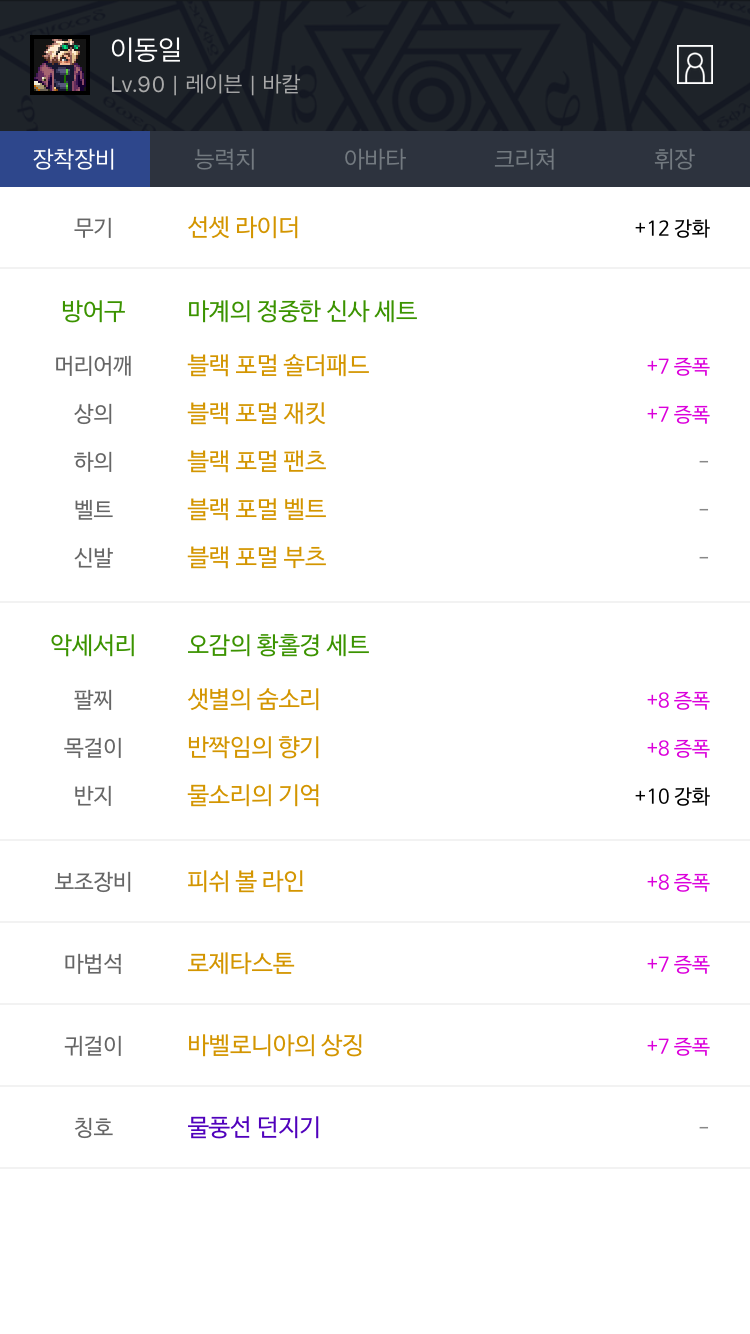View the bracelet 샛별의 숨소리
The height and width of the screenshot is (1334, 750).
pyautogui.click(x=254, y=700)
